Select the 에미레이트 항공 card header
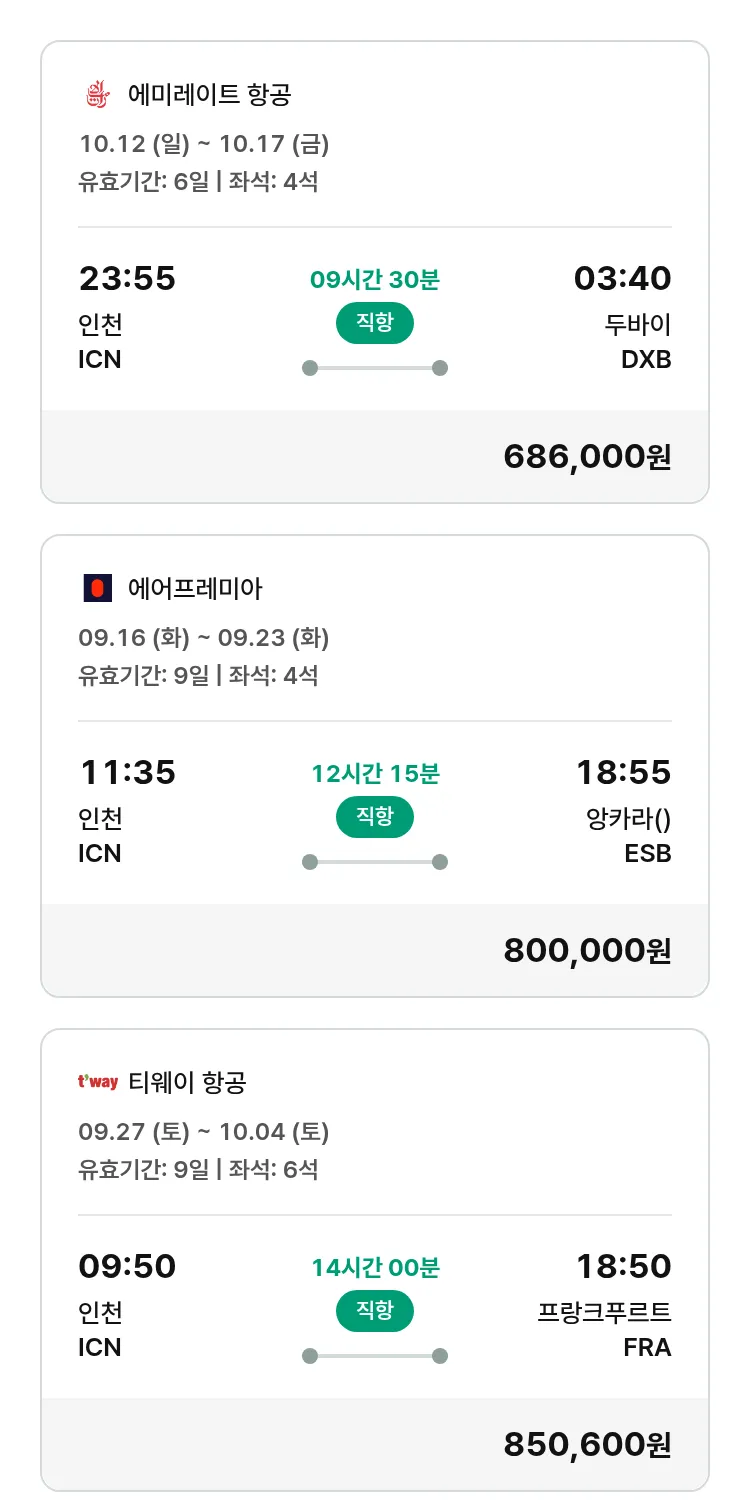Viewport: 750px width, 1510px height. [205, 95]
